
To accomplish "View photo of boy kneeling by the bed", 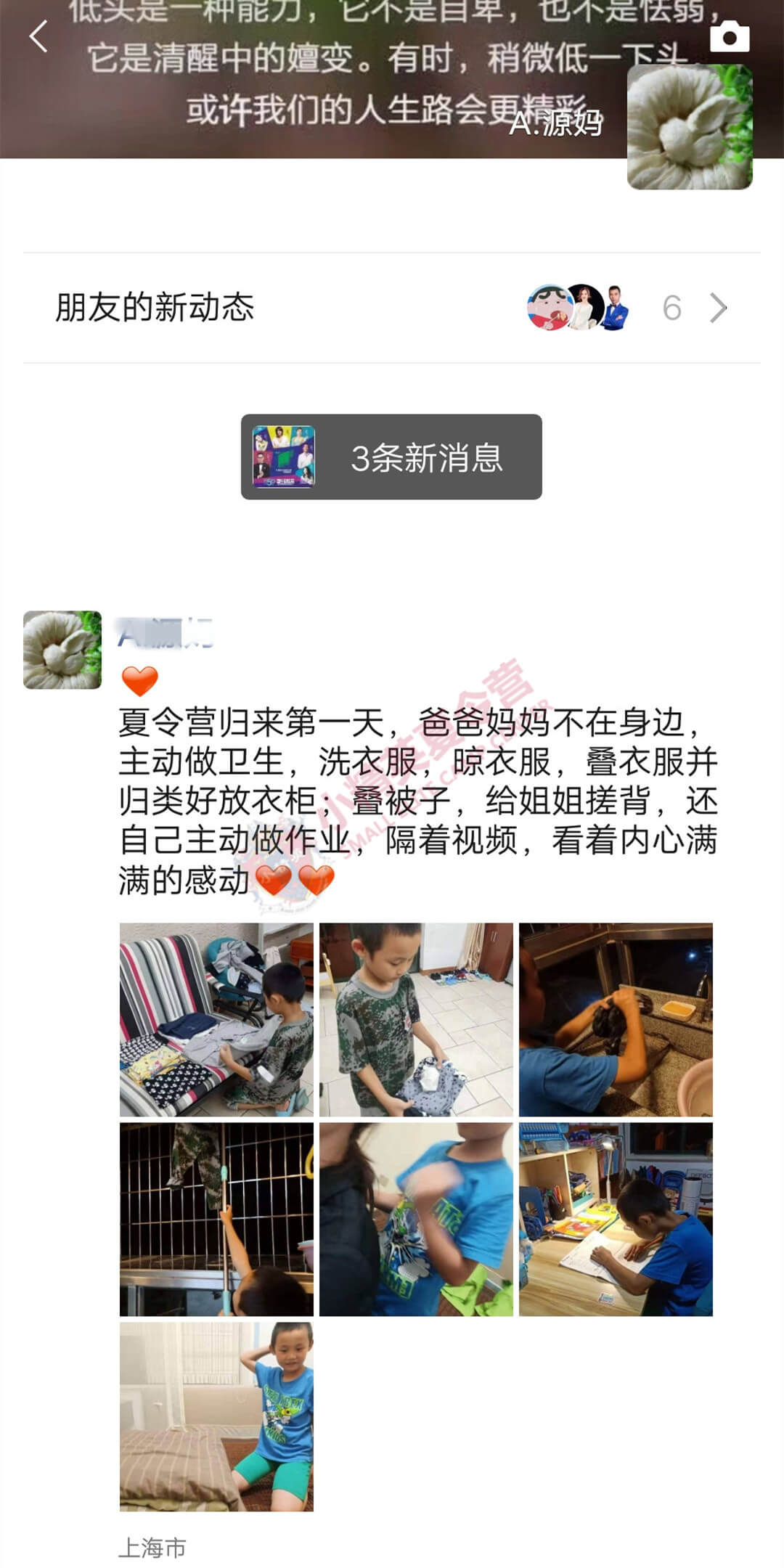I will pos(216,1416).
